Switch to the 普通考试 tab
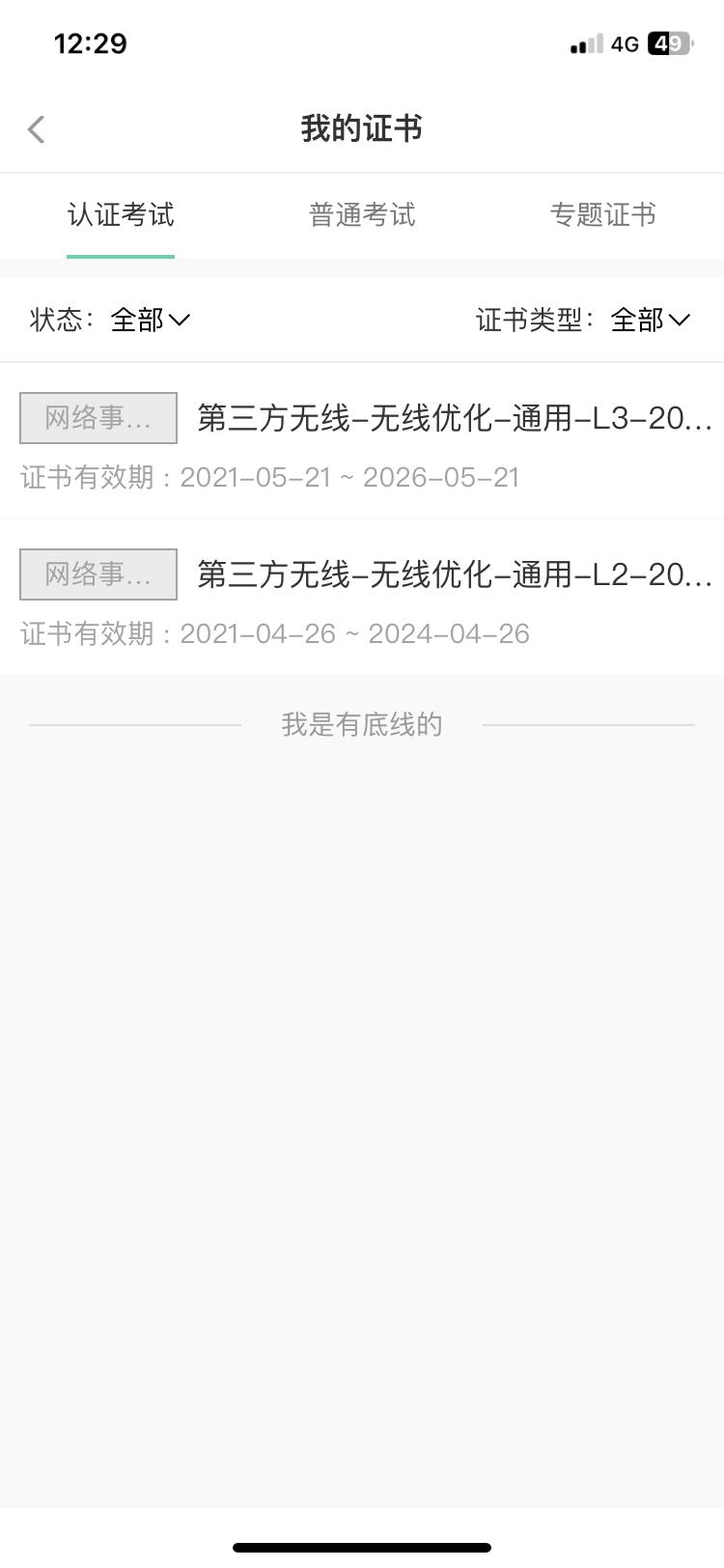 pyautogui.click(x=362, y=214)
